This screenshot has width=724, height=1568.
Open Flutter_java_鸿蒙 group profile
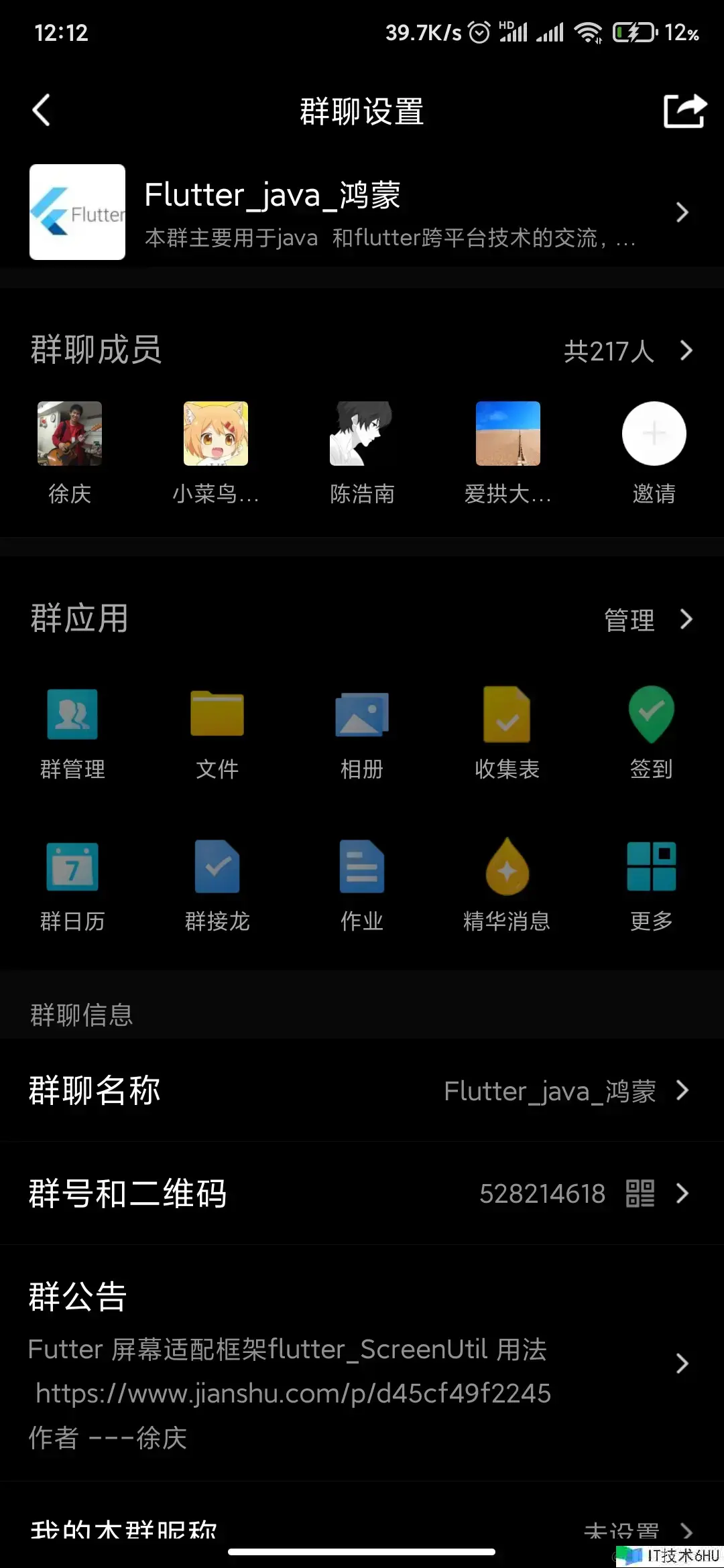click(x=362, y=212)
